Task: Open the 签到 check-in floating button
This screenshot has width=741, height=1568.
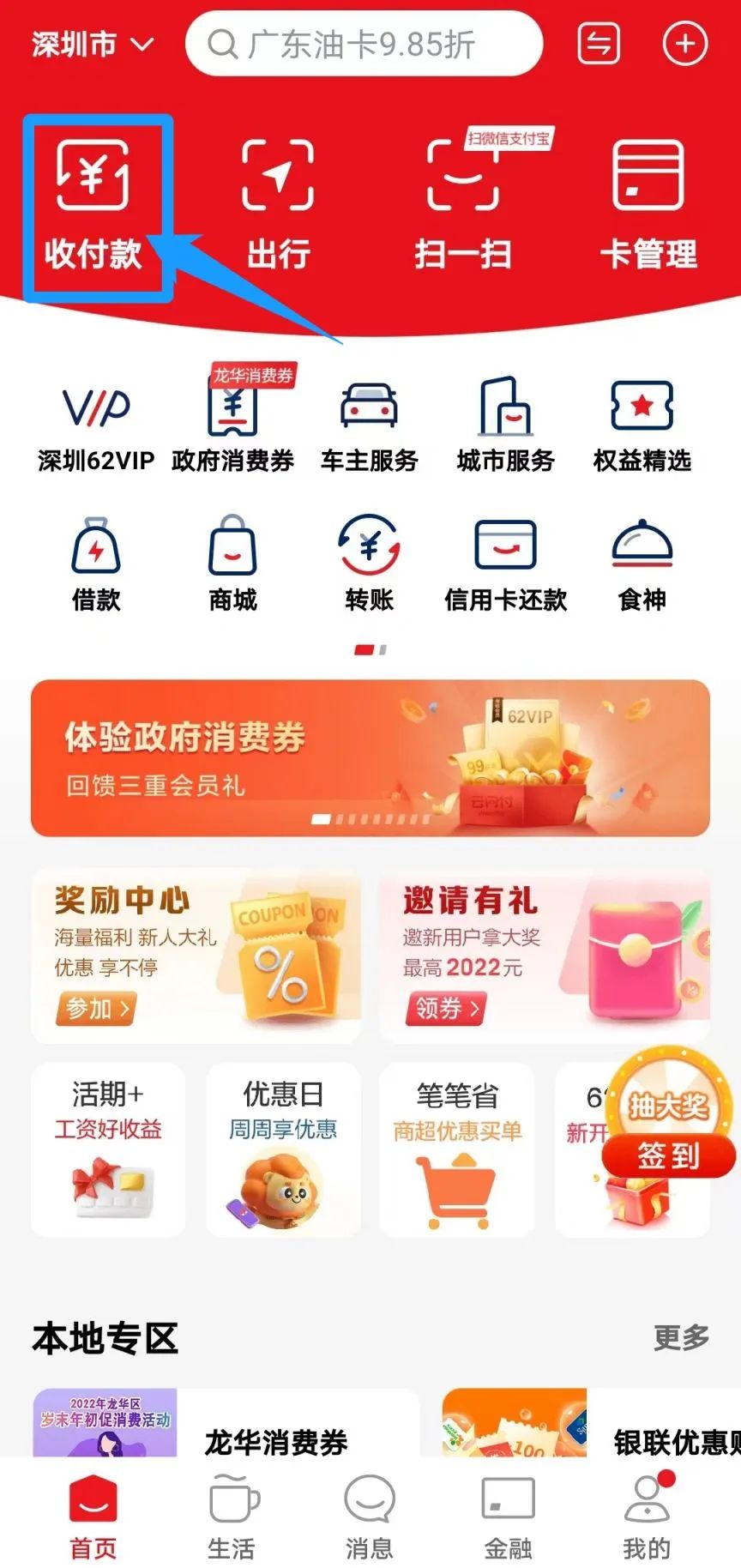Action: (x=668, y=1155)
